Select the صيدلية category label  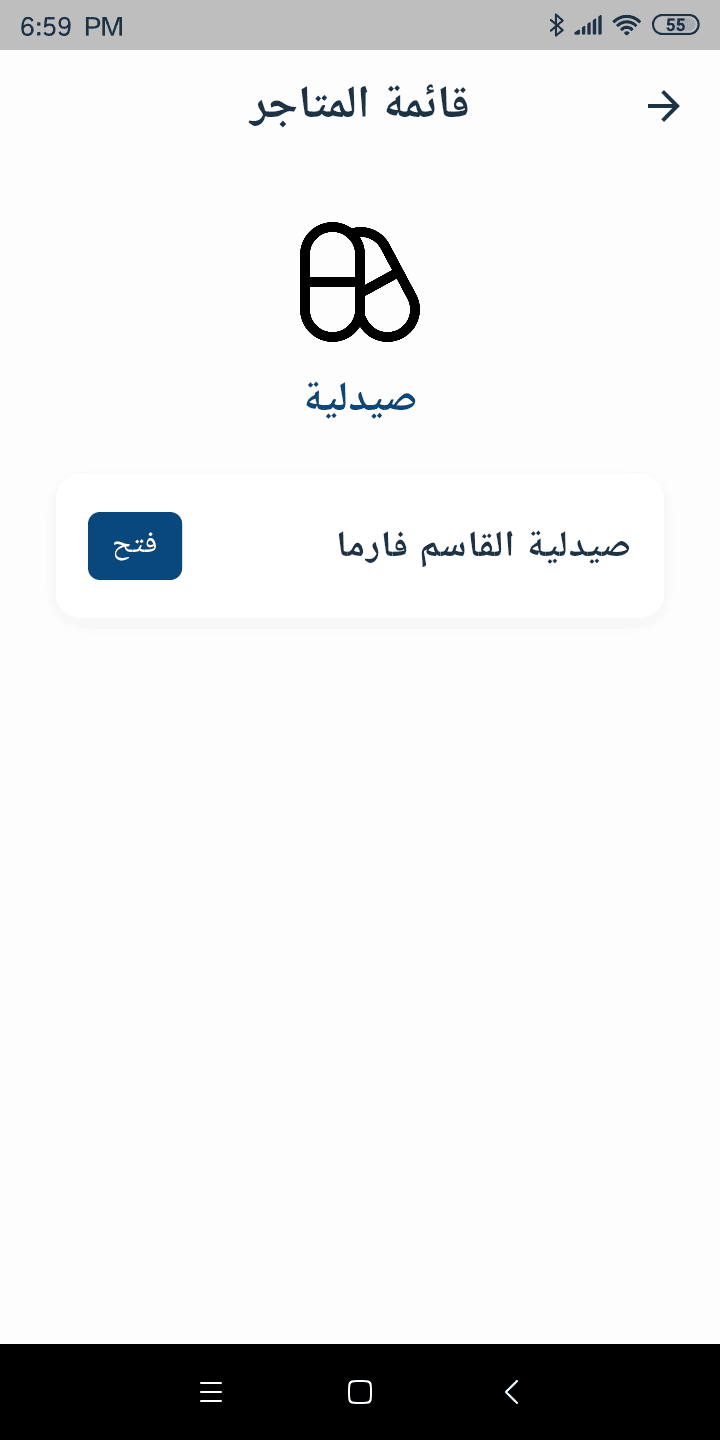(360, 397)
